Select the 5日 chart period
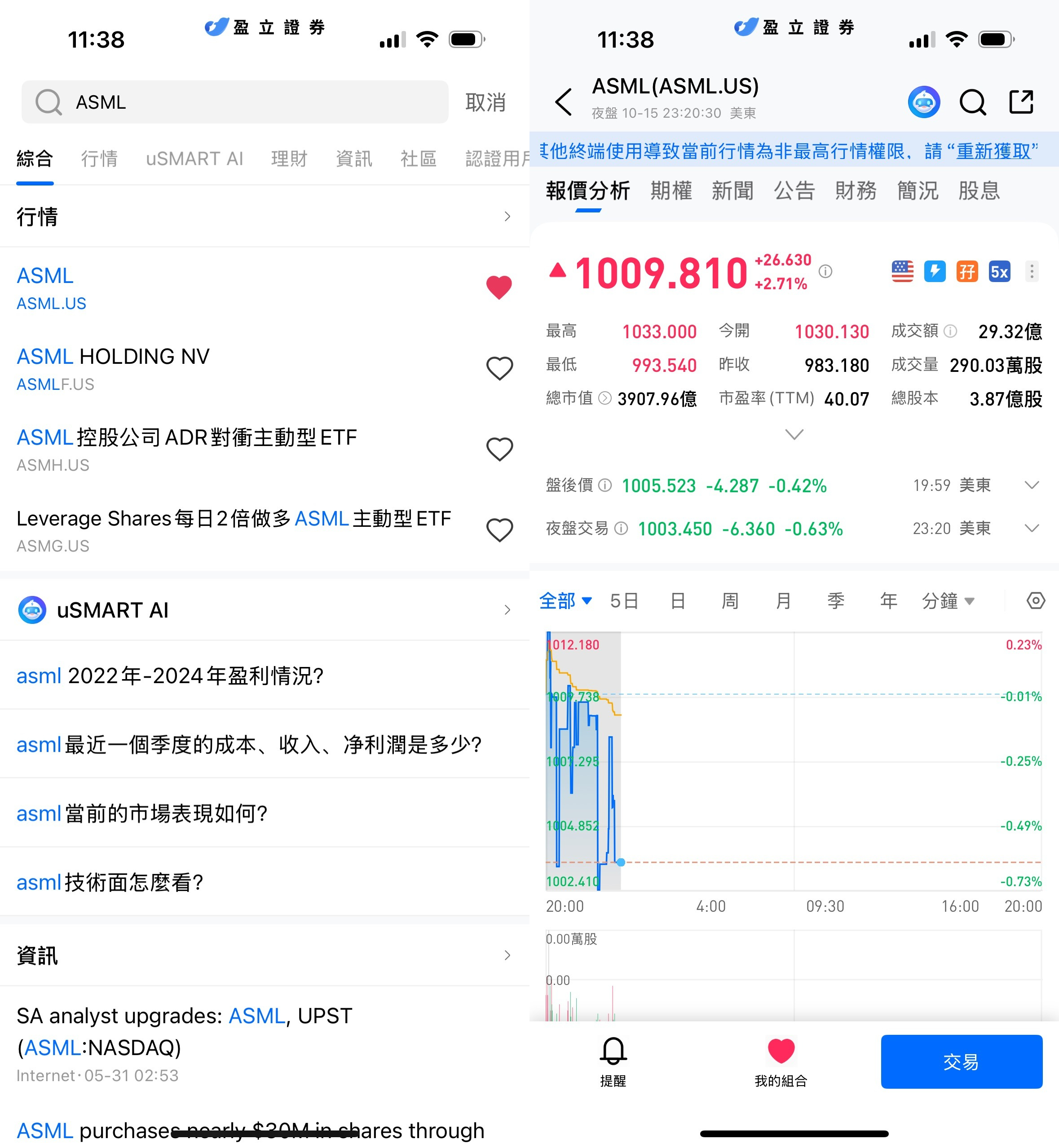 click(623, 600)
